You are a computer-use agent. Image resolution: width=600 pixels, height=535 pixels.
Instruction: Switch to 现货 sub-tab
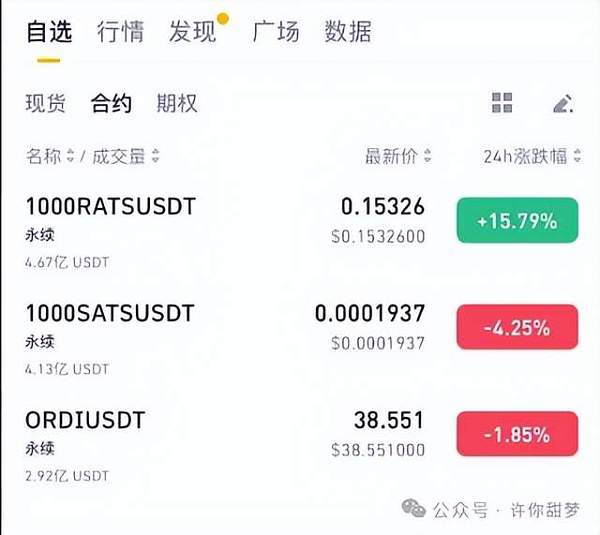[x=45, y=103]
